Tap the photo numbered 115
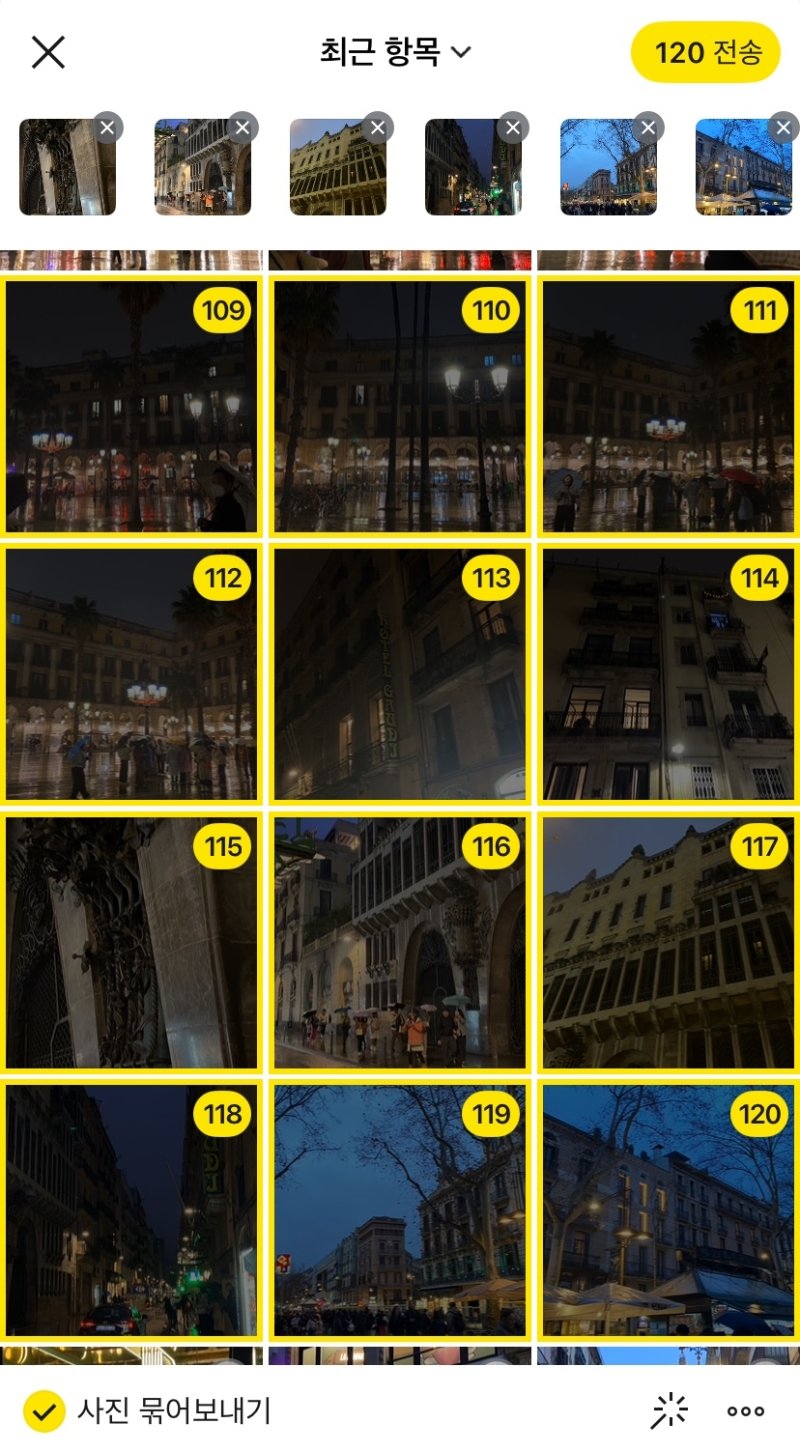The height and width of the screenshot is (1452, 800). [x=132, y=942]
